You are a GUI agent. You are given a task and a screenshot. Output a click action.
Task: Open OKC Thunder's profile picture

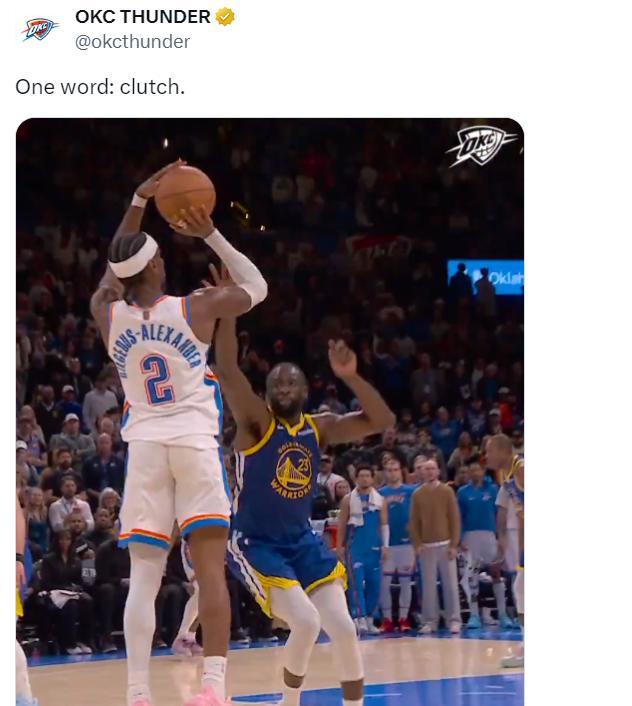(x=40, y=29)
